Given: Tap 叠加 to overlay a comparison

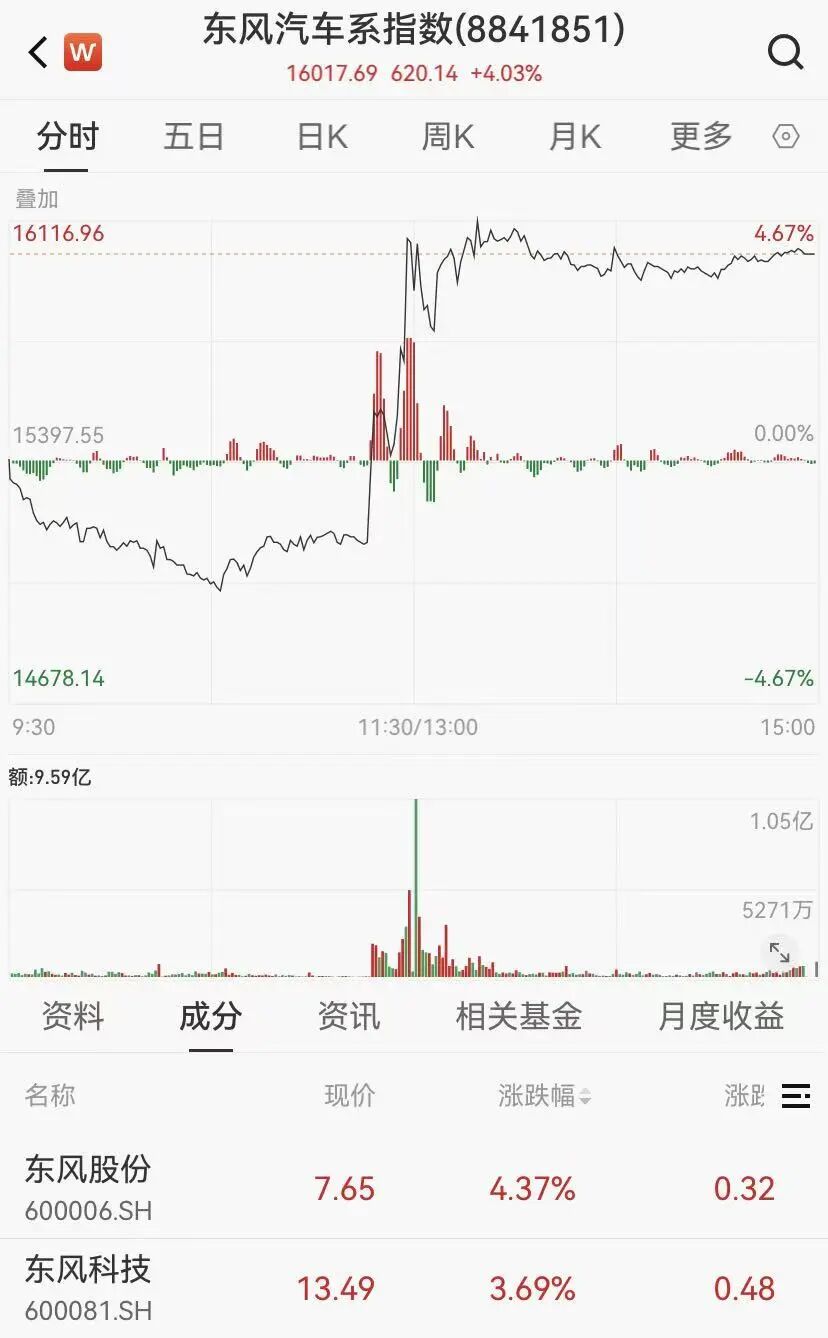Looking at the screenshot, I should pos(37,199).
